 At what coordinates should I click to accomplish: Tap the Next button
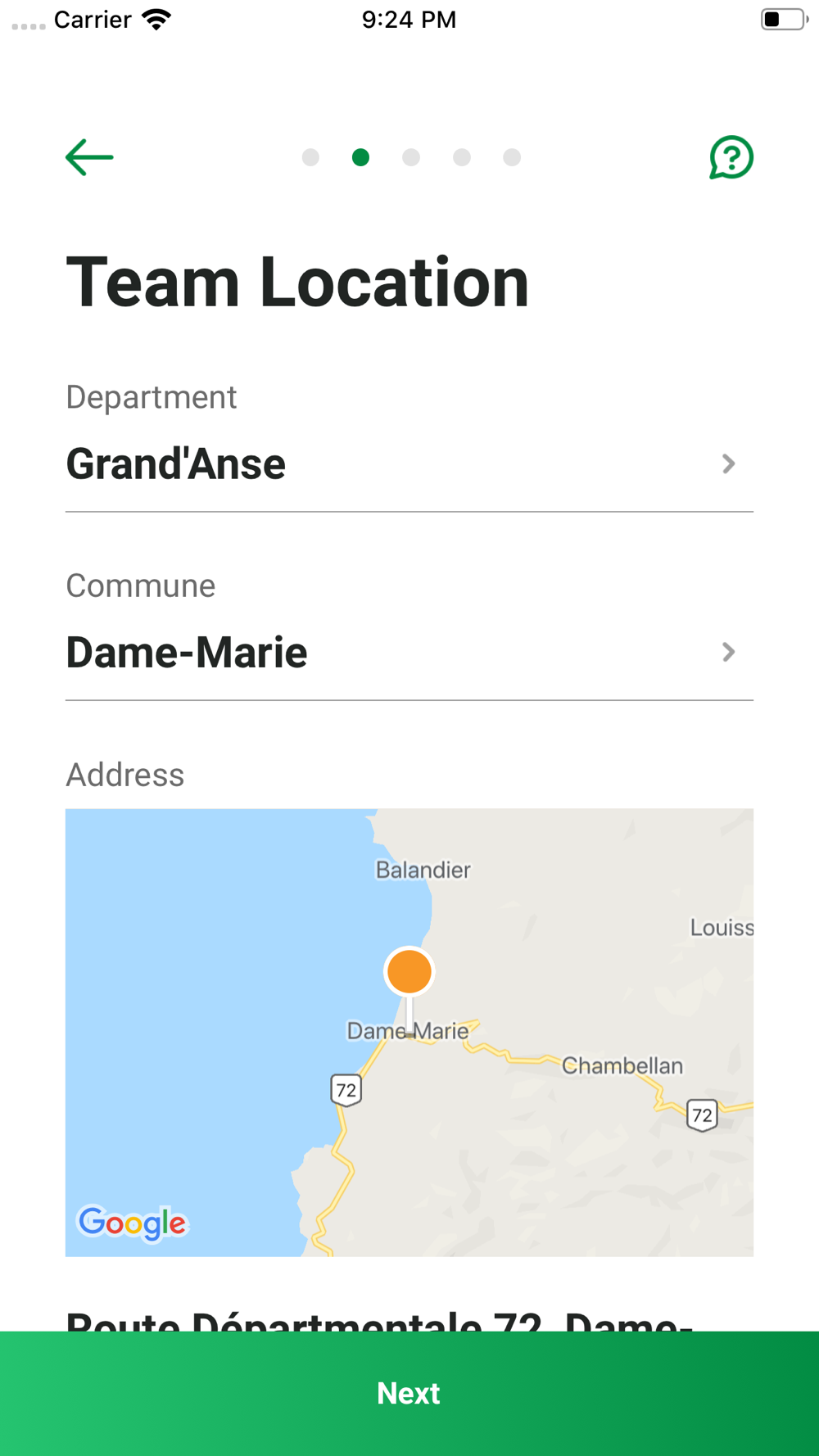click(x=409, y=1393)
